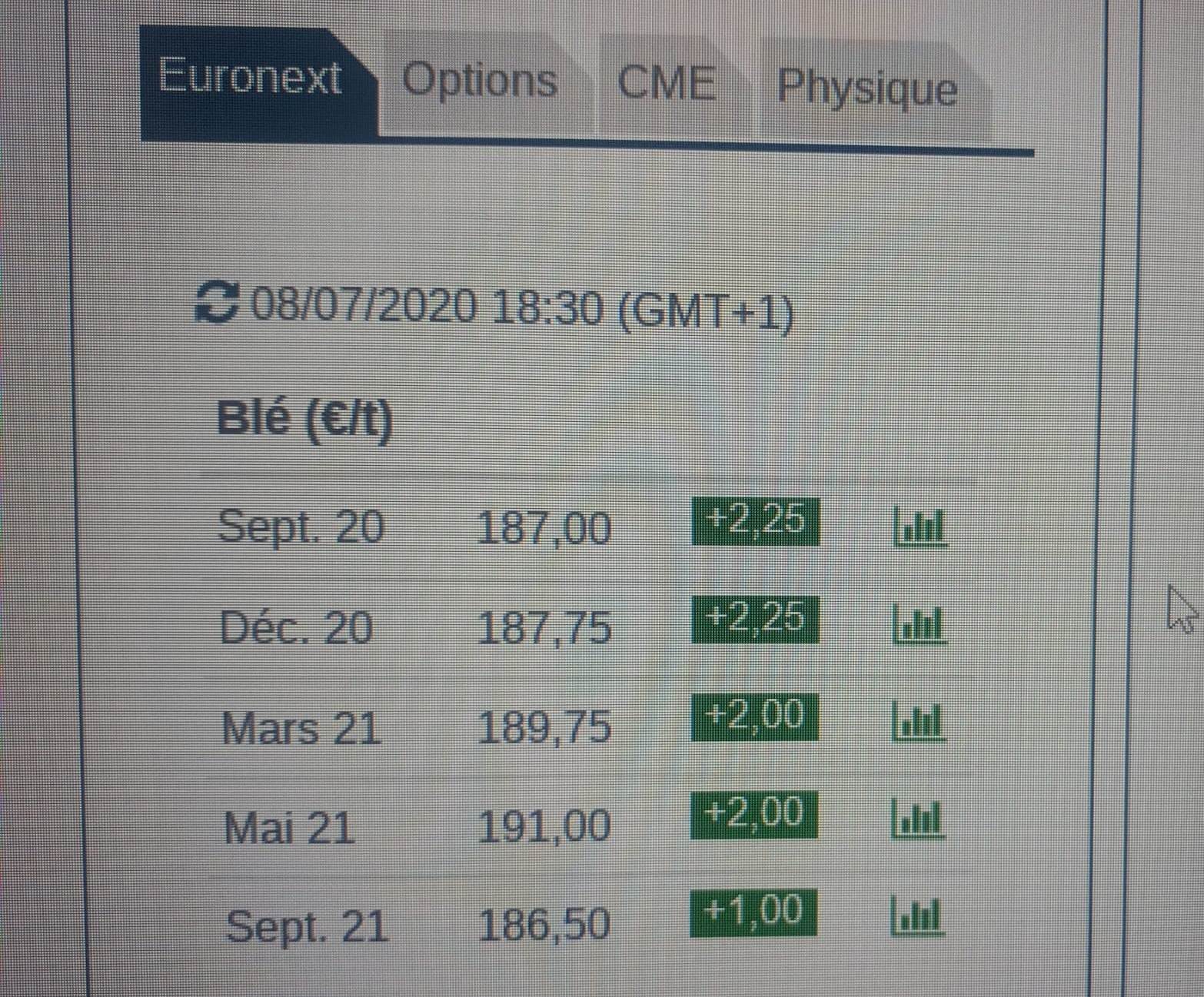This screenshot has width=1204, height=997.
Task: Switch to the Options tab
Action: (480, 81)
